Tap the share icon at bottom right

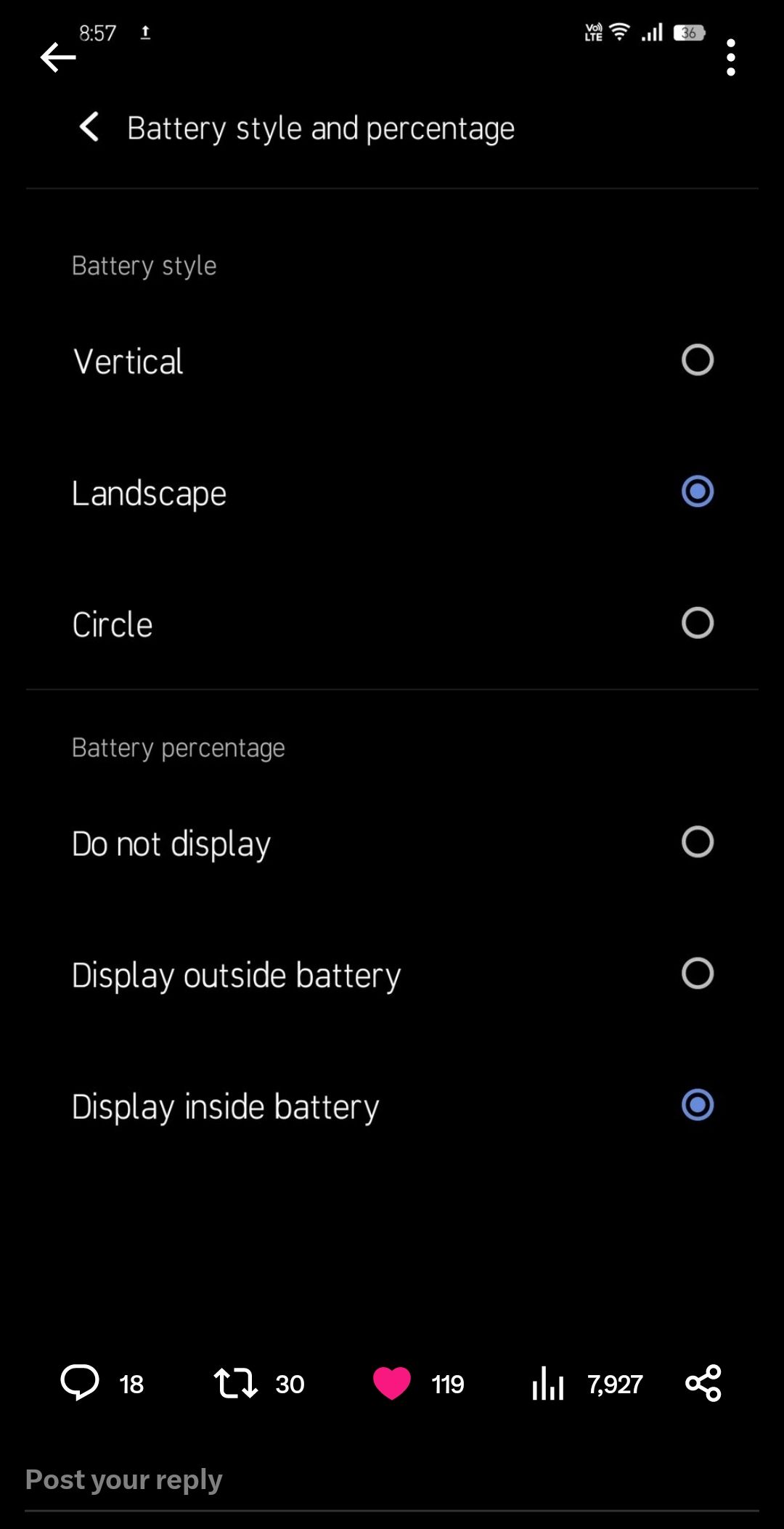[x=703, y=1383]
